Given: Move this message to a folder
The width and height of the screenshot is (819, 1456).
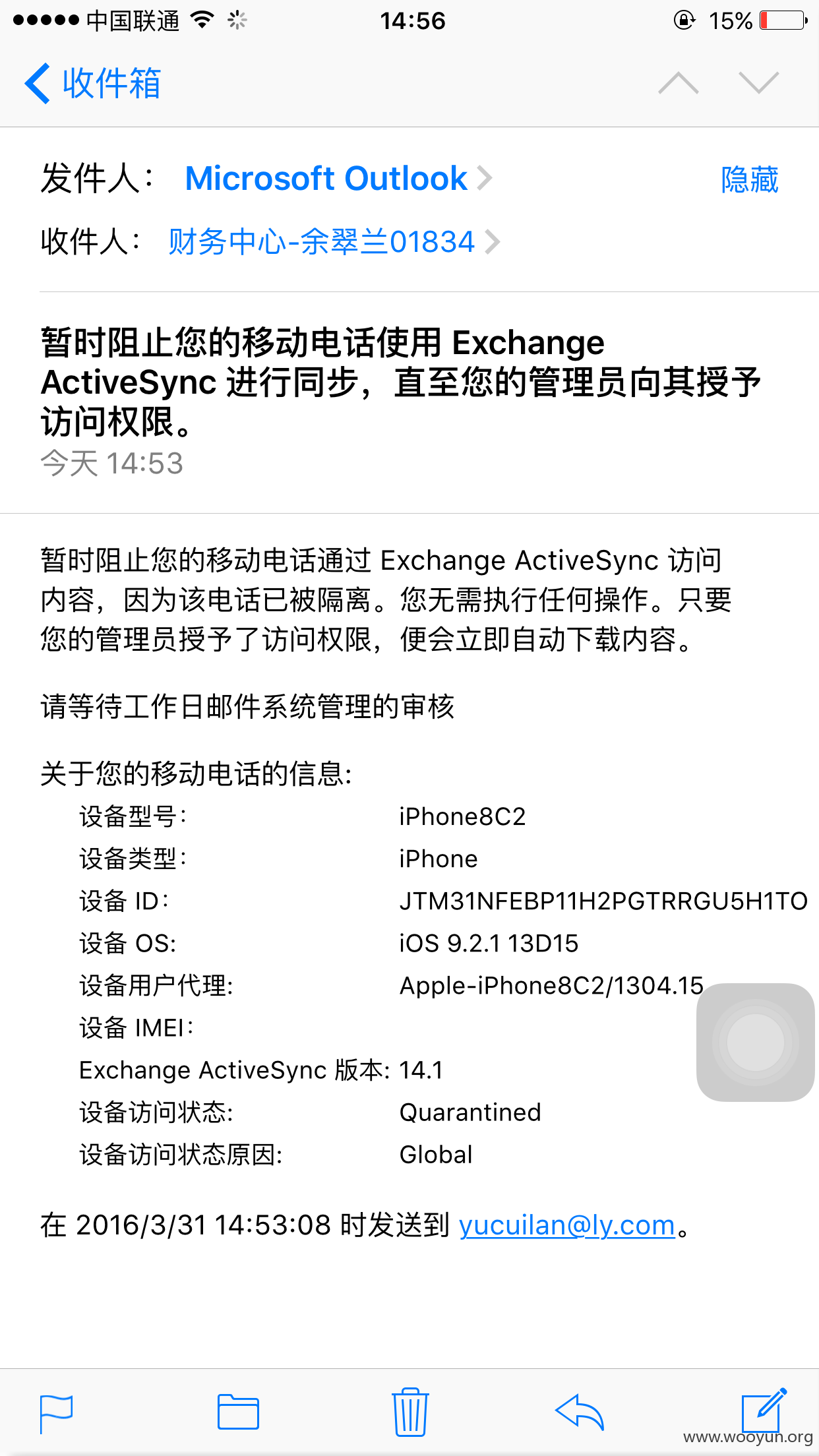Looking at the screenshot, I should [238, 1412].
